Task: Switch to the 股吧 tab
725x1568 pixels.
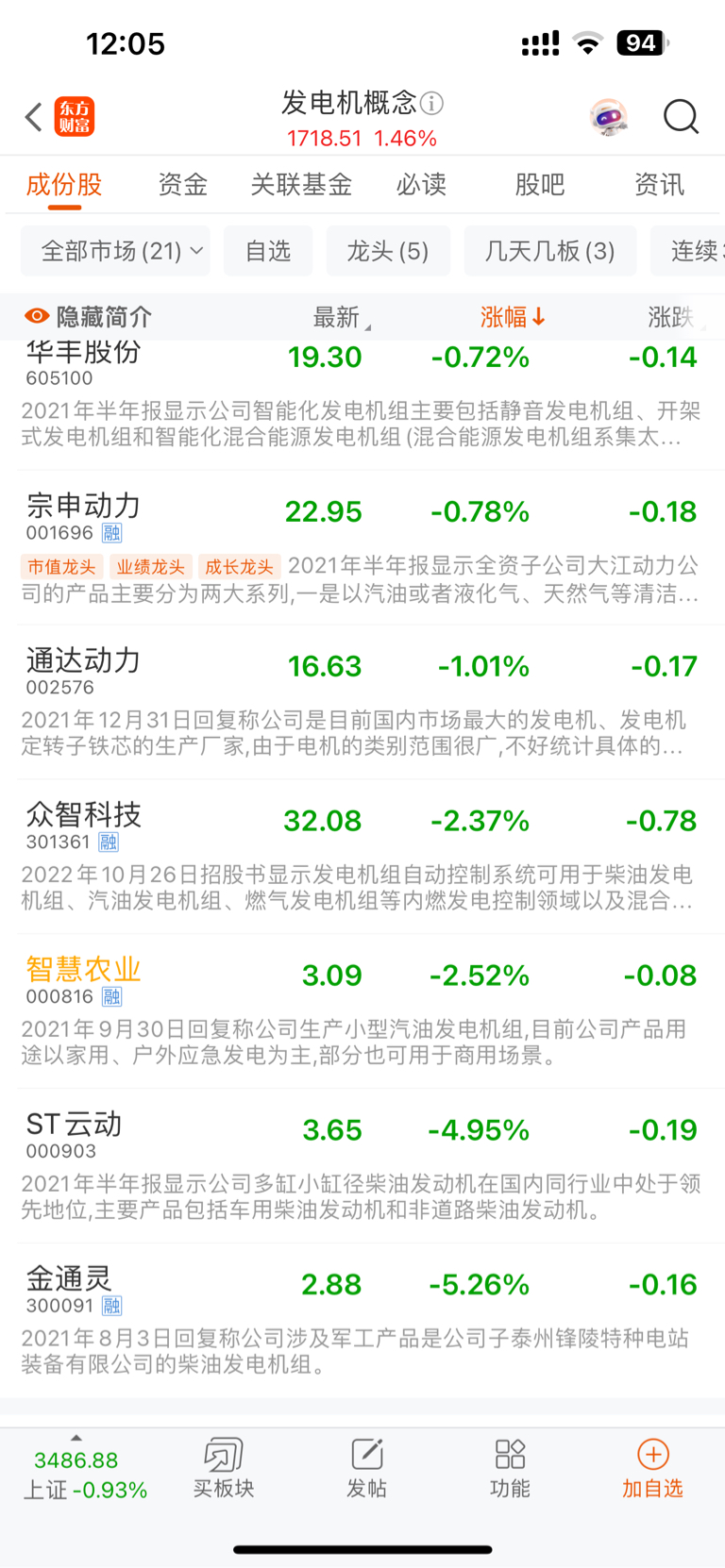Action: [540, 184]
